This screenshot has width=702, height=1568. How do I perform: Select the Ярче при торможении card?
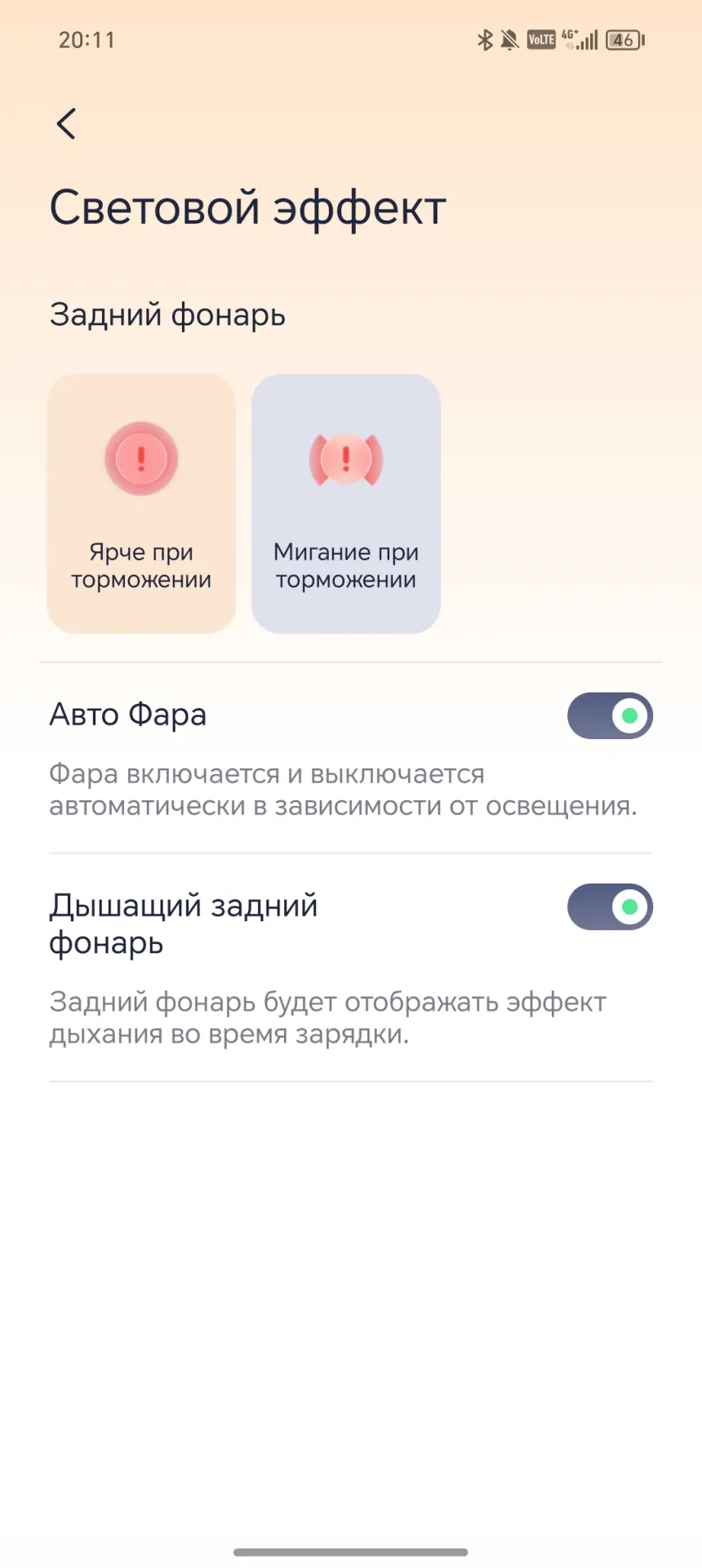pos(141,503)
